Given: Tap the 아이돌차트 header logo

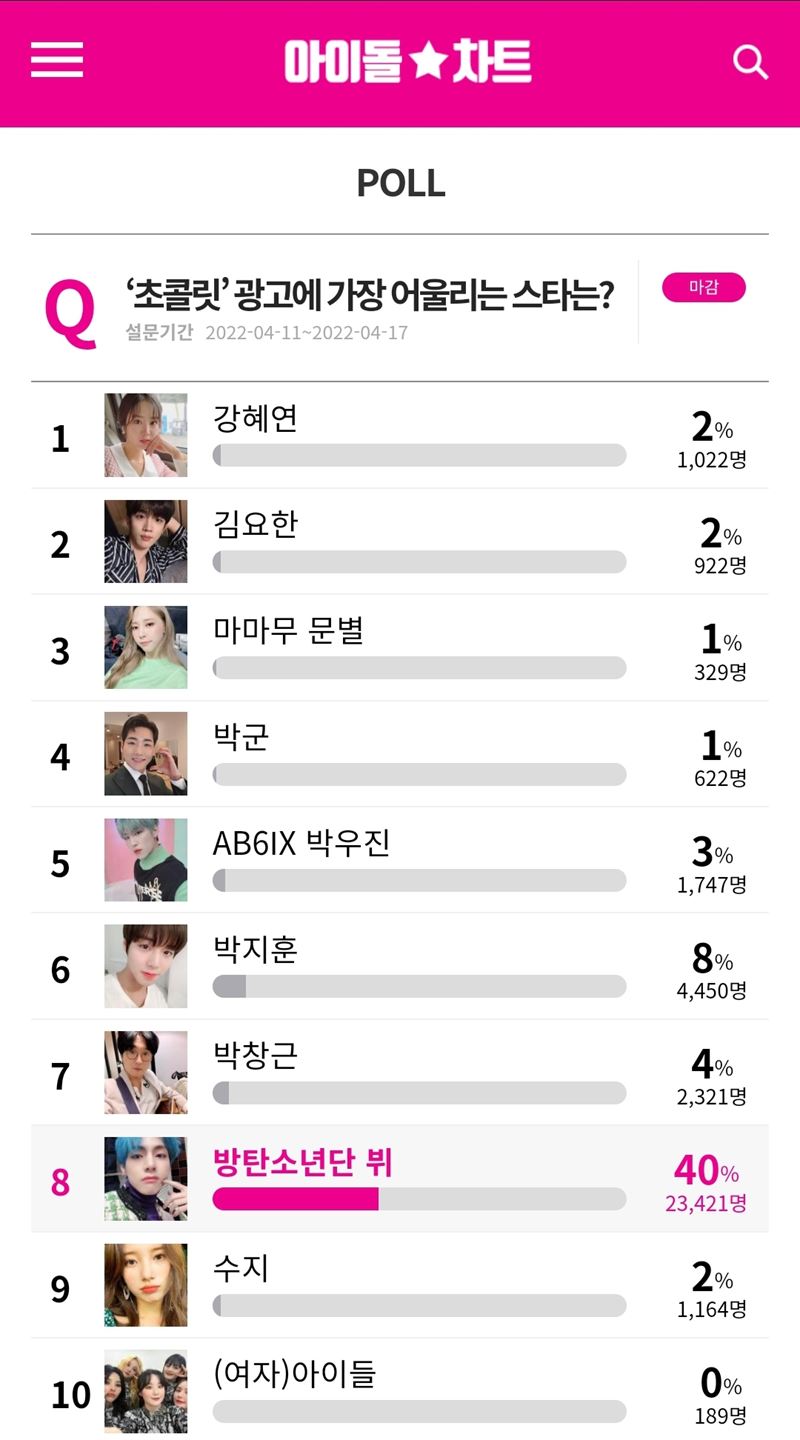Looking at the screenshot, I should tap(408, 61).
